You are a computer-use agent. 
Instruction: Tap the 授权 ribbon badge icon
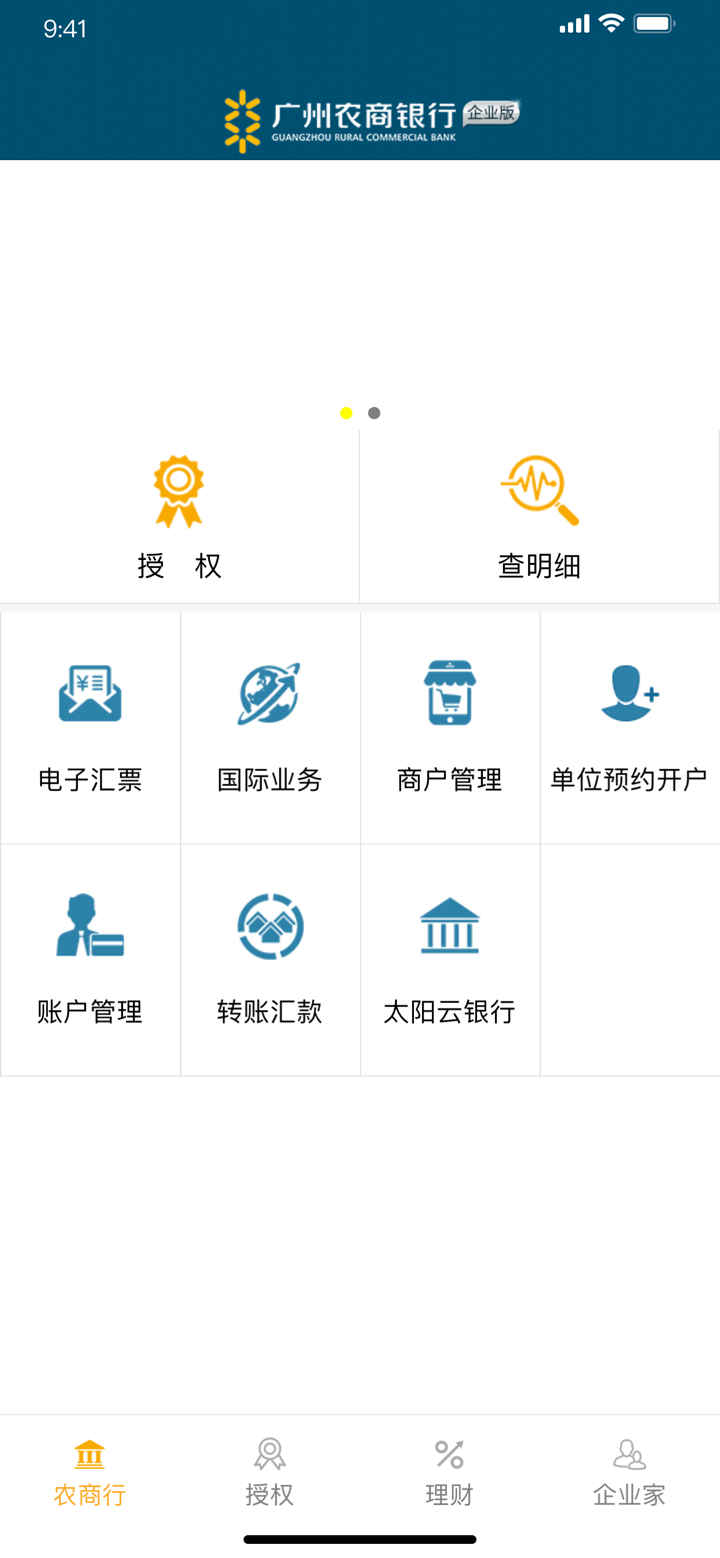coord(178,489)
